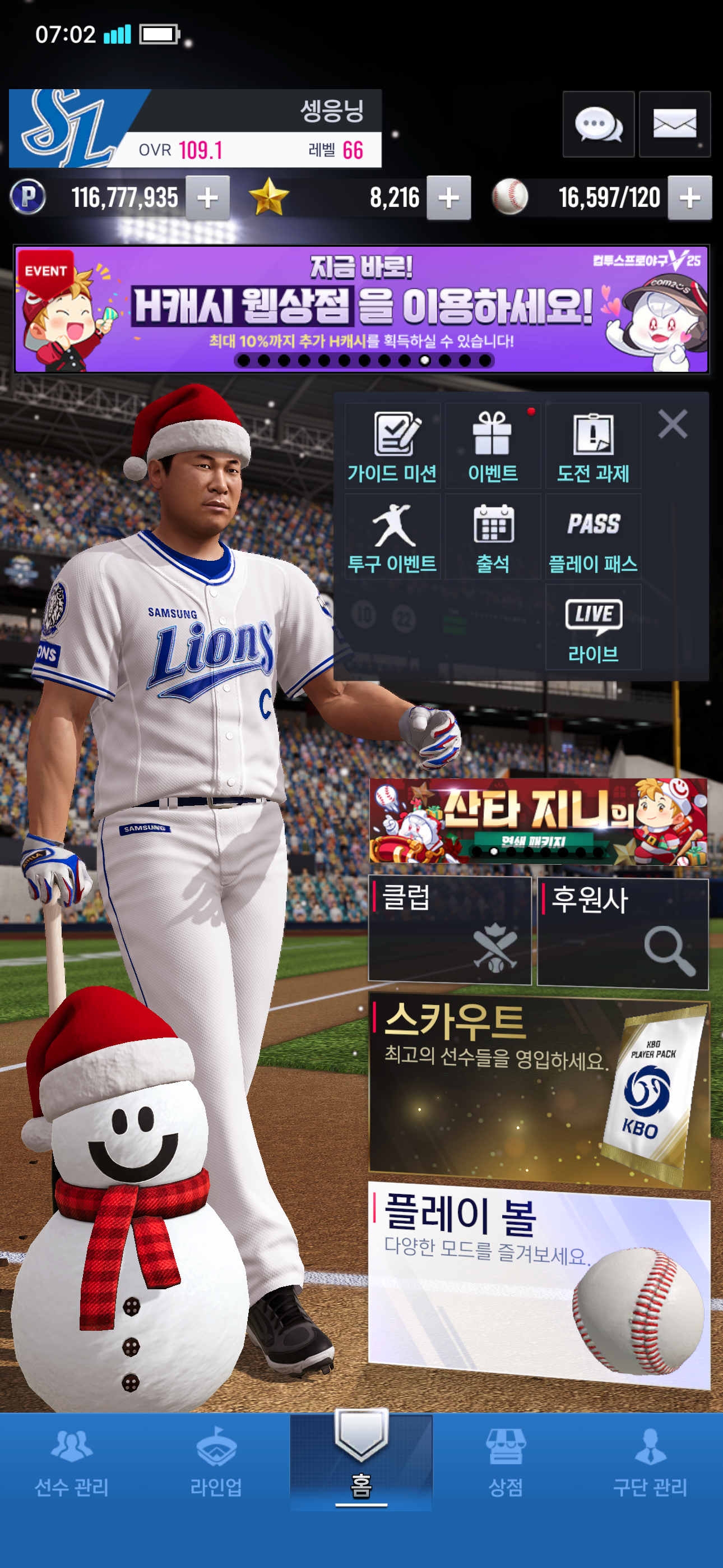Open 가이드 미션

[392, 447]
